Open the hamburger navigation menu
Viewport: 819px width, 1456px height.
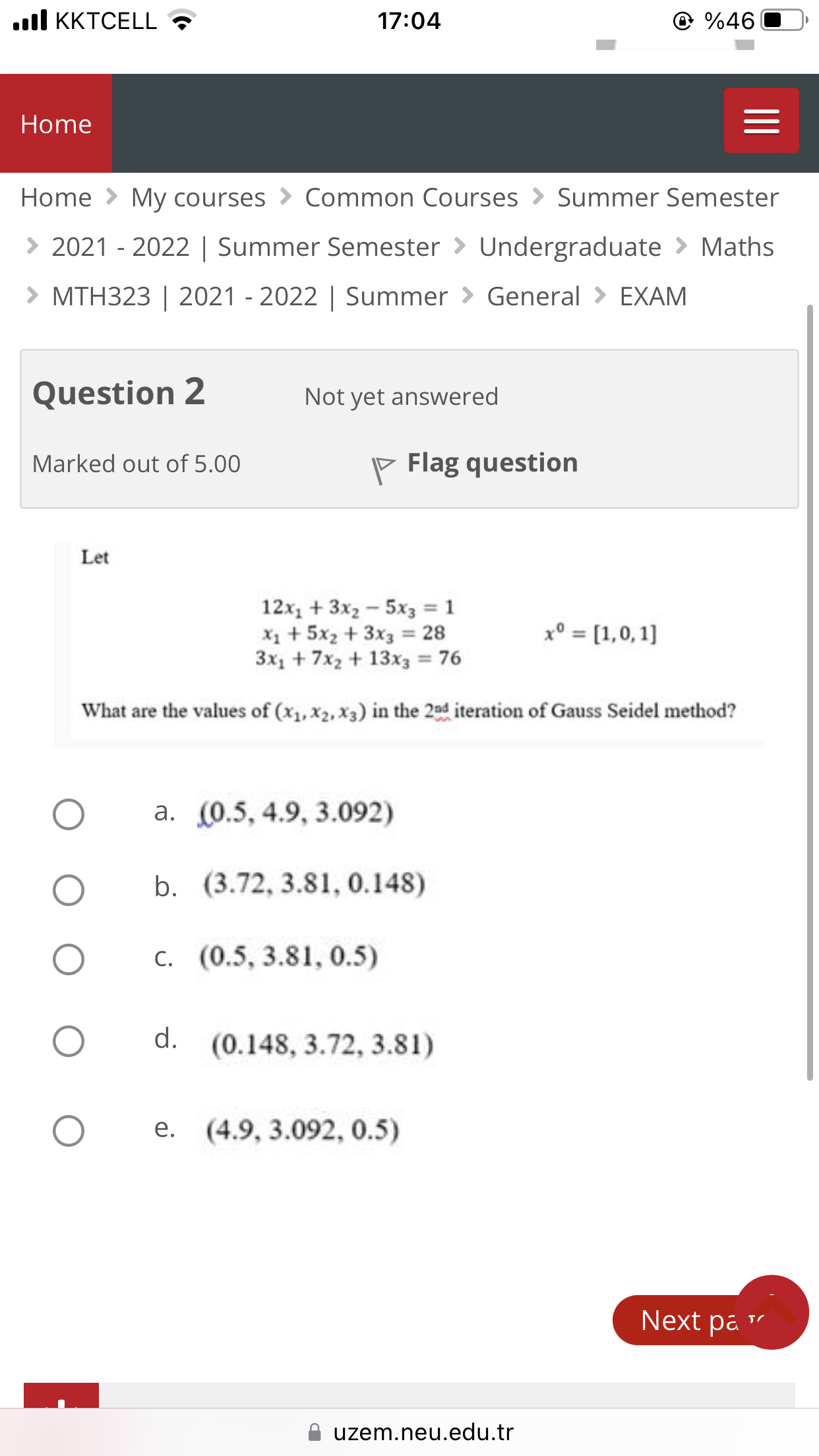coord(761,121)
